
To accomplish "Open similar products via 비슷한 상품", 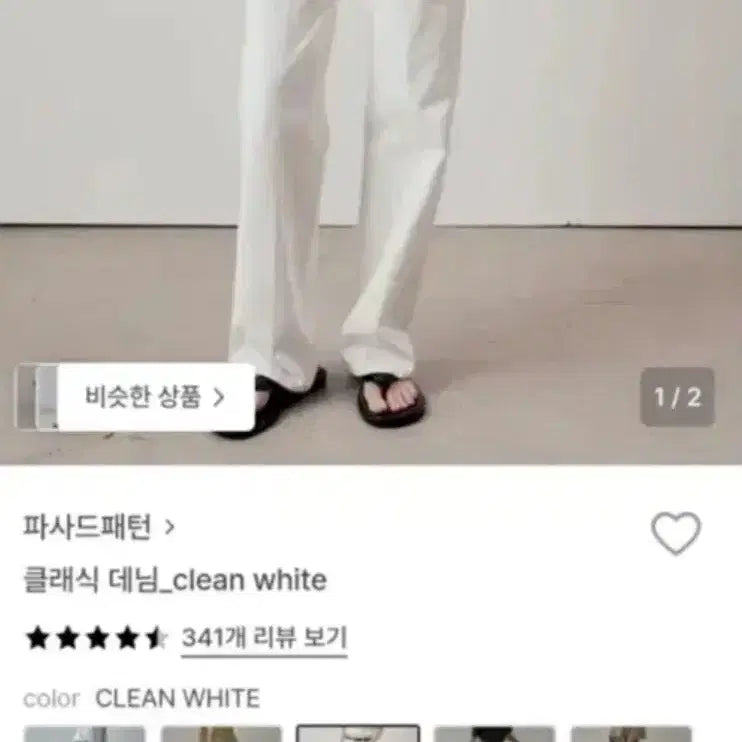I will pos(155,397).
